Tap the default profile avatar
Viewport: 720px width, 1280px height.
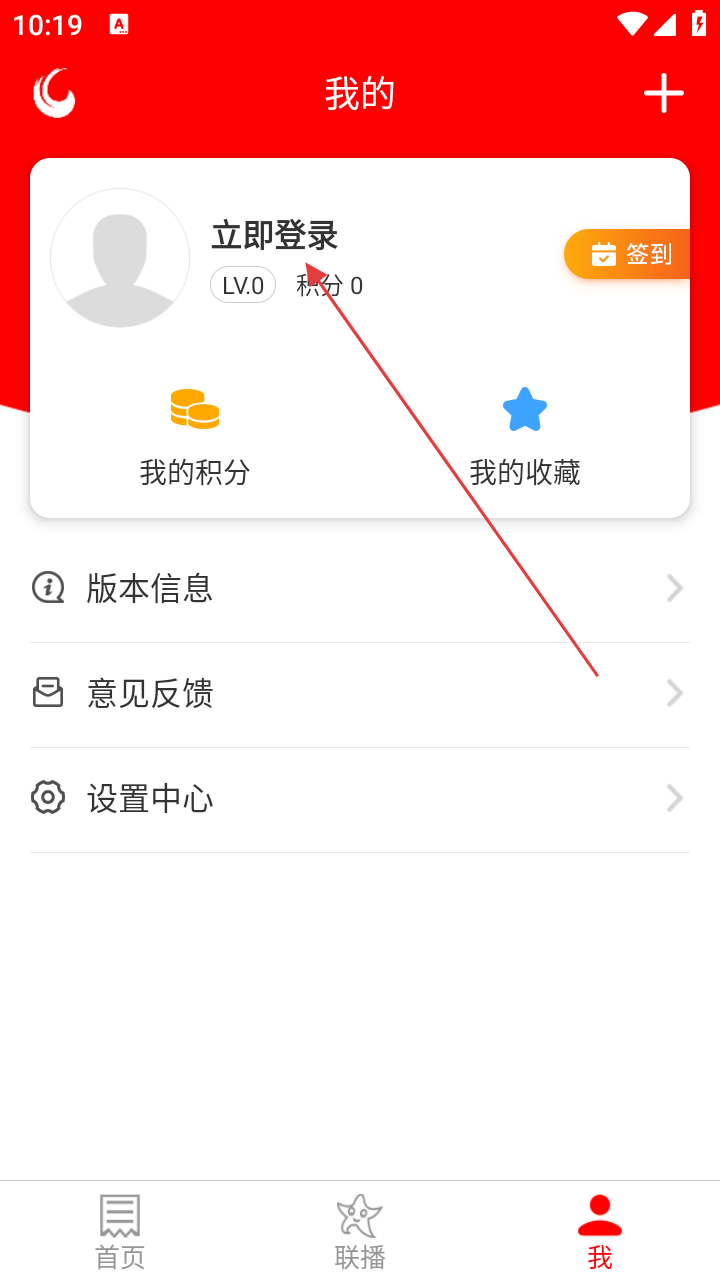point(120,258)
